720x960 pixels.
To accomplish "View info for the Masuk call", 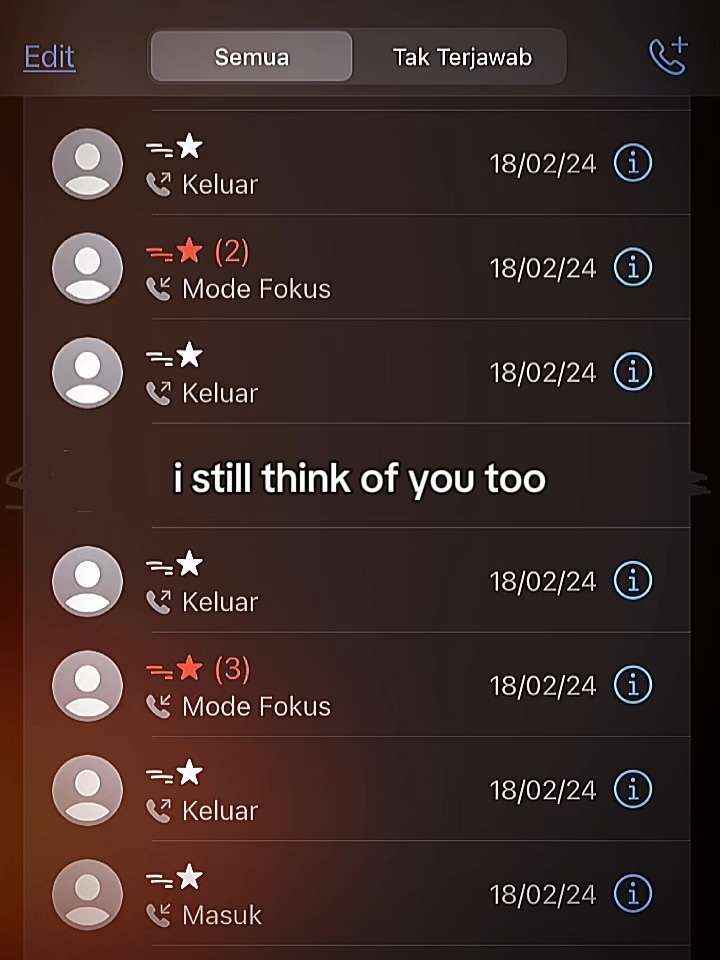I will click(x=633, y=893).
